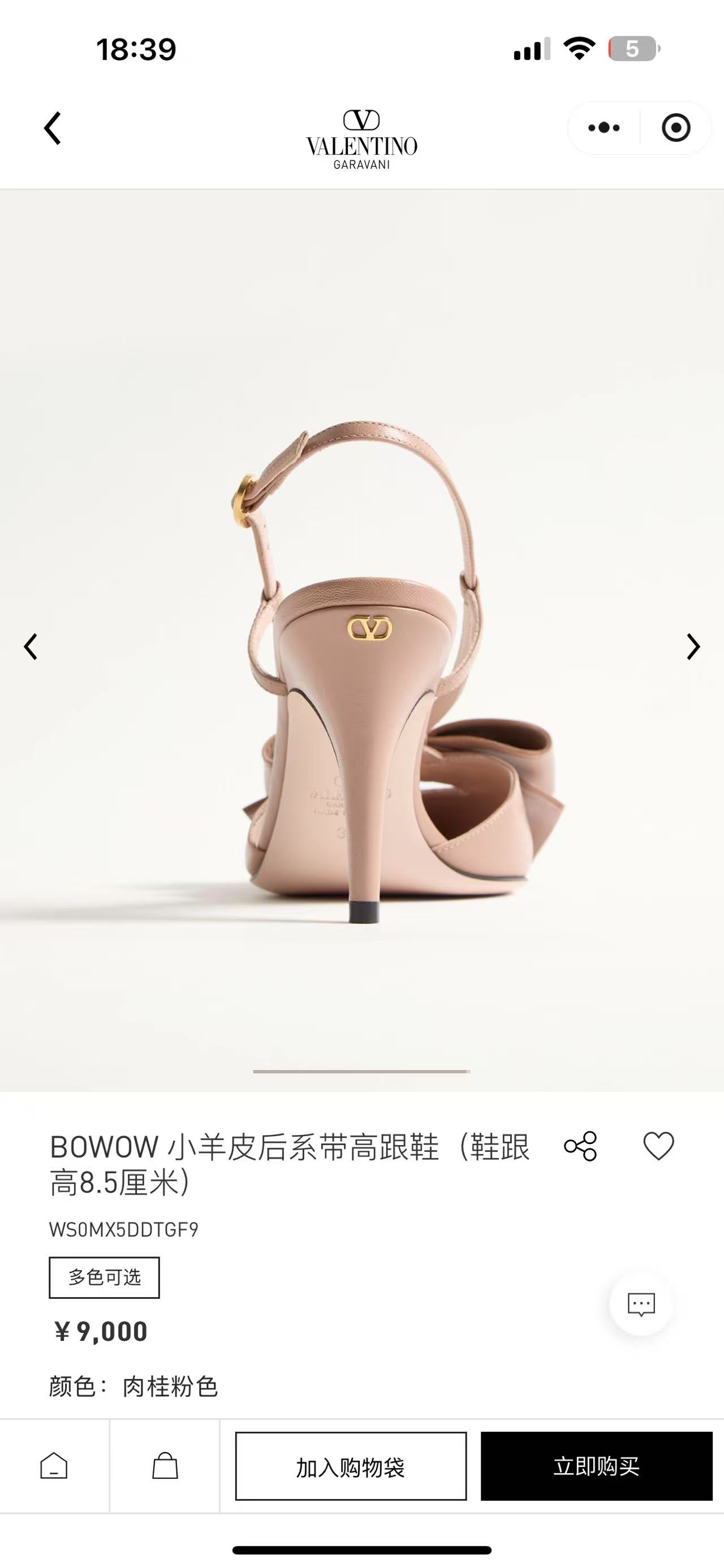Viewport: 724px width, 1568px height.
Task: Open the shoe product image full view
Action: pos(361,670)
